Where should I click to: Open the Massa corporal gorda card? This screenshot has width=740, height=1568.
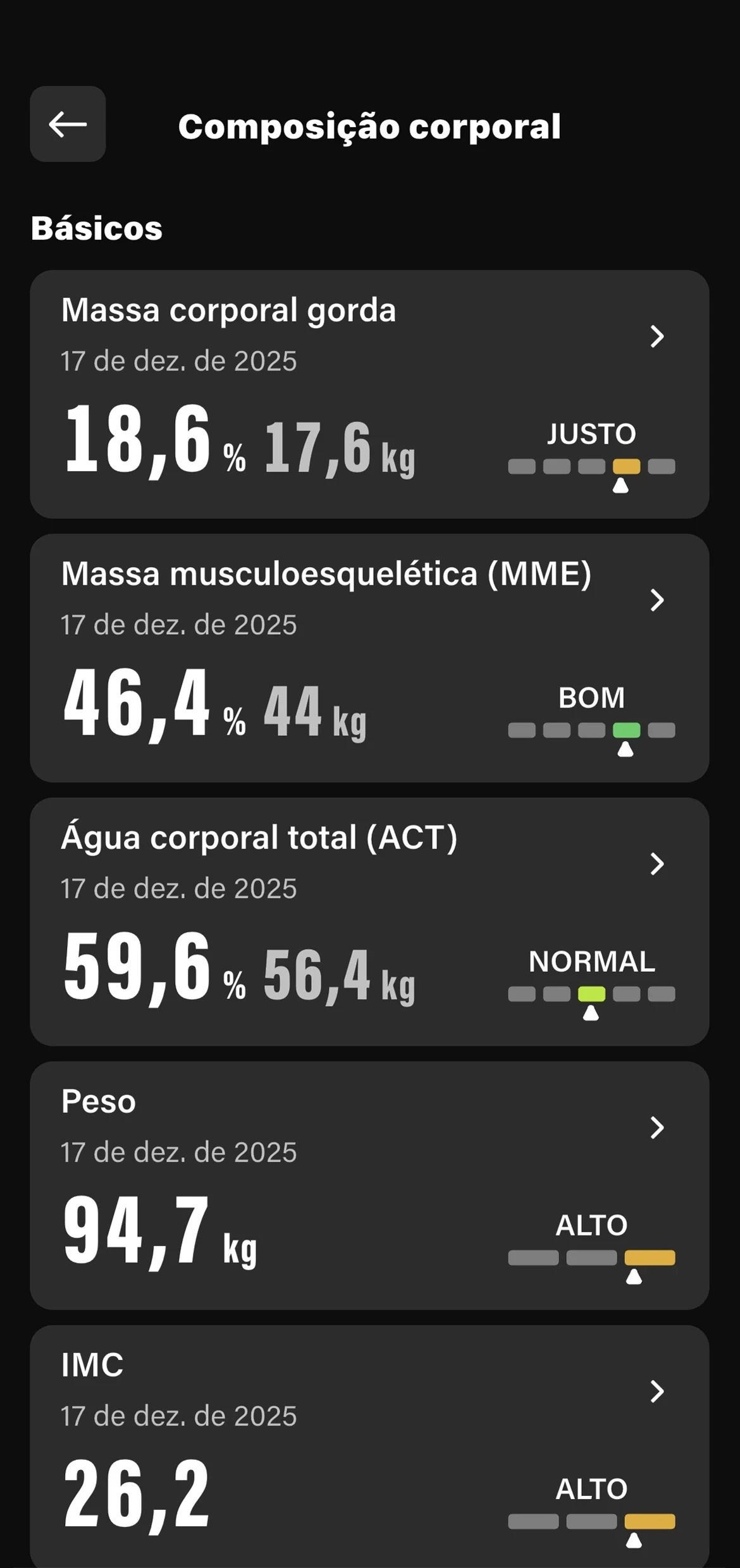point(369,394)
